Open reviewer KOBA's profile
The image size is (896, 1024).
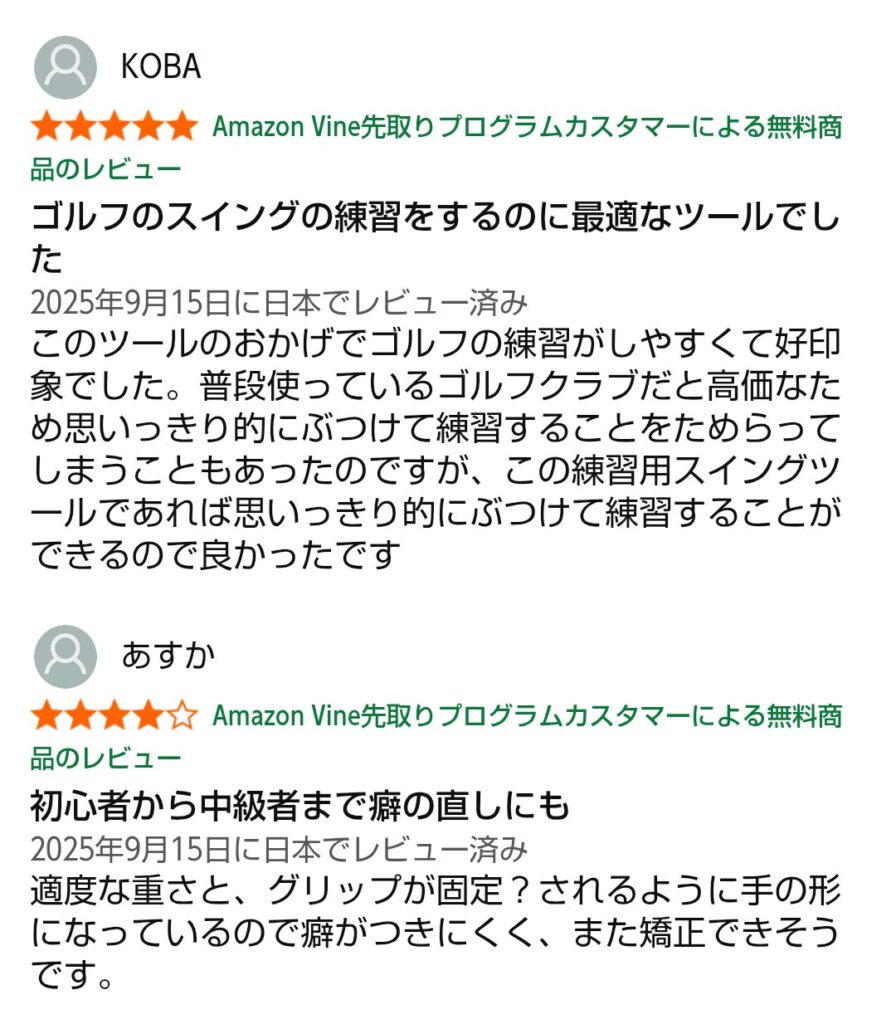point(160,66)
